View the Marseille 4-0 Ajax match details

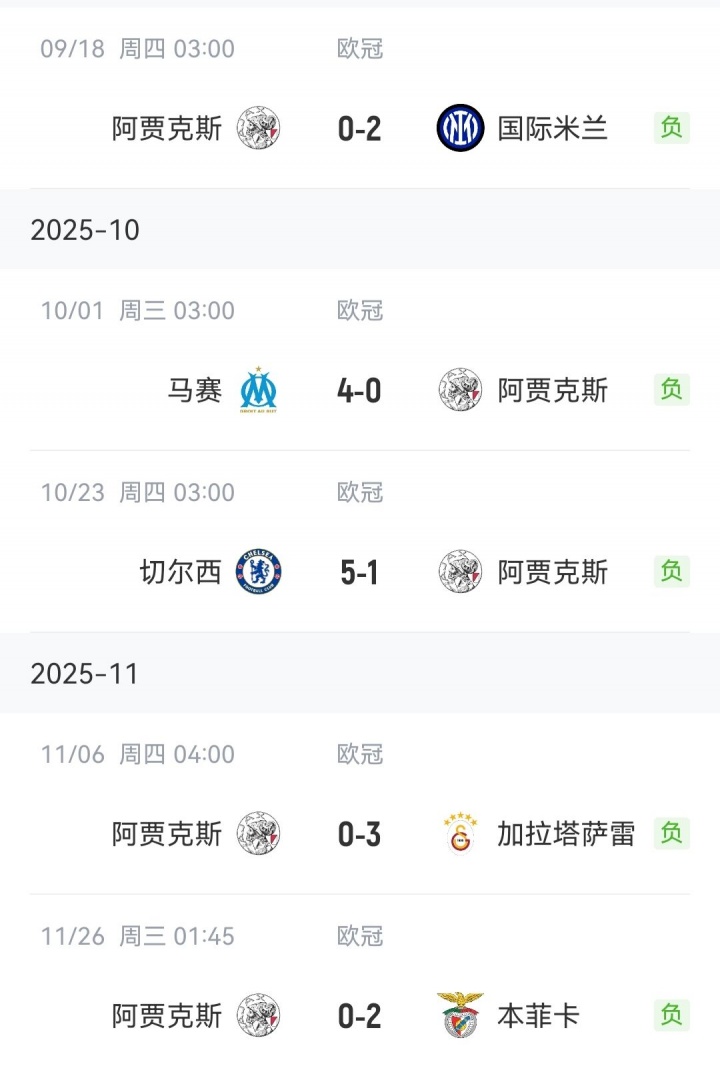[359, 390]
